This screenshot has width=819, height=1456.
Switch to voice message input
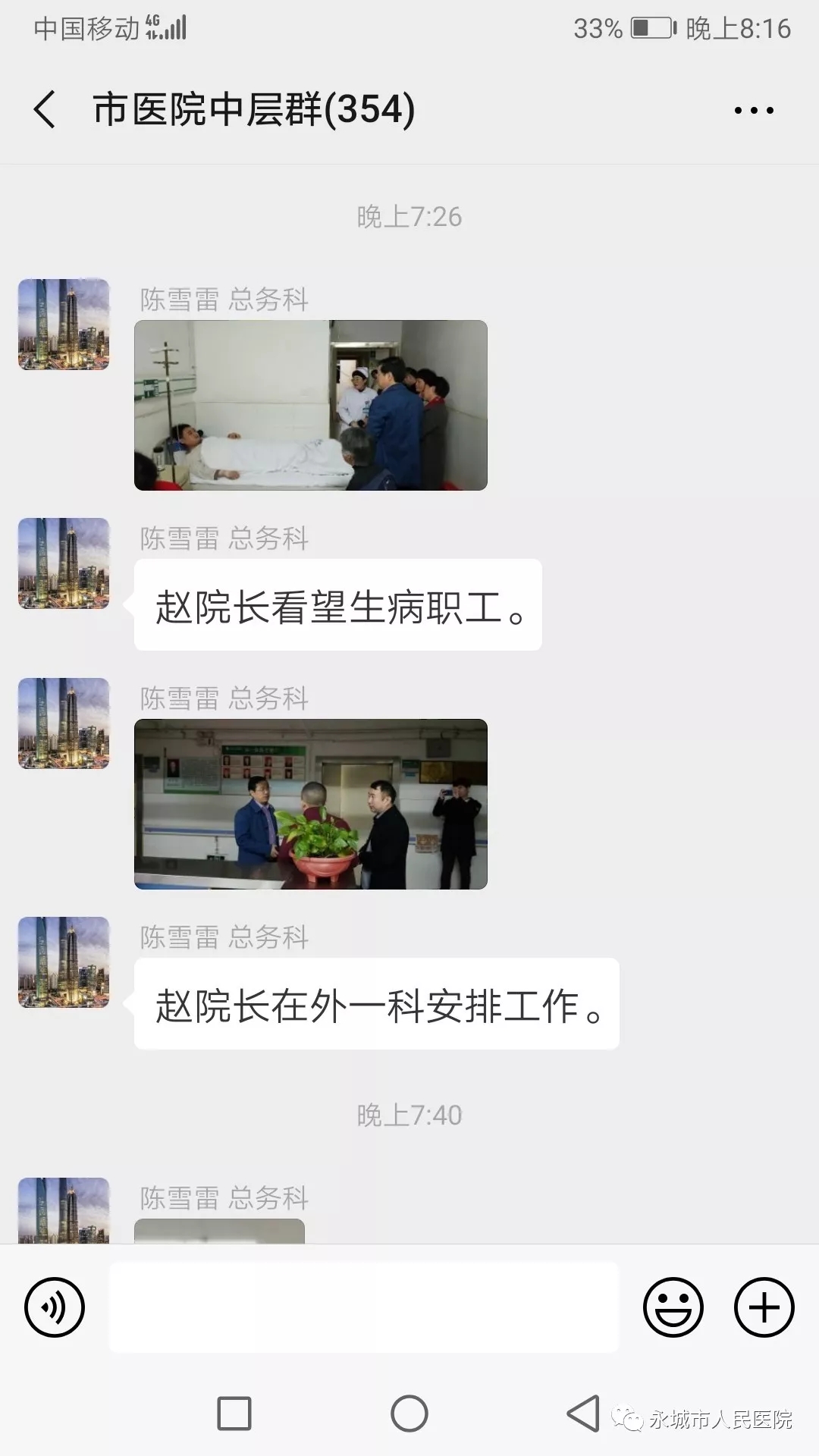pos(55,1307)
